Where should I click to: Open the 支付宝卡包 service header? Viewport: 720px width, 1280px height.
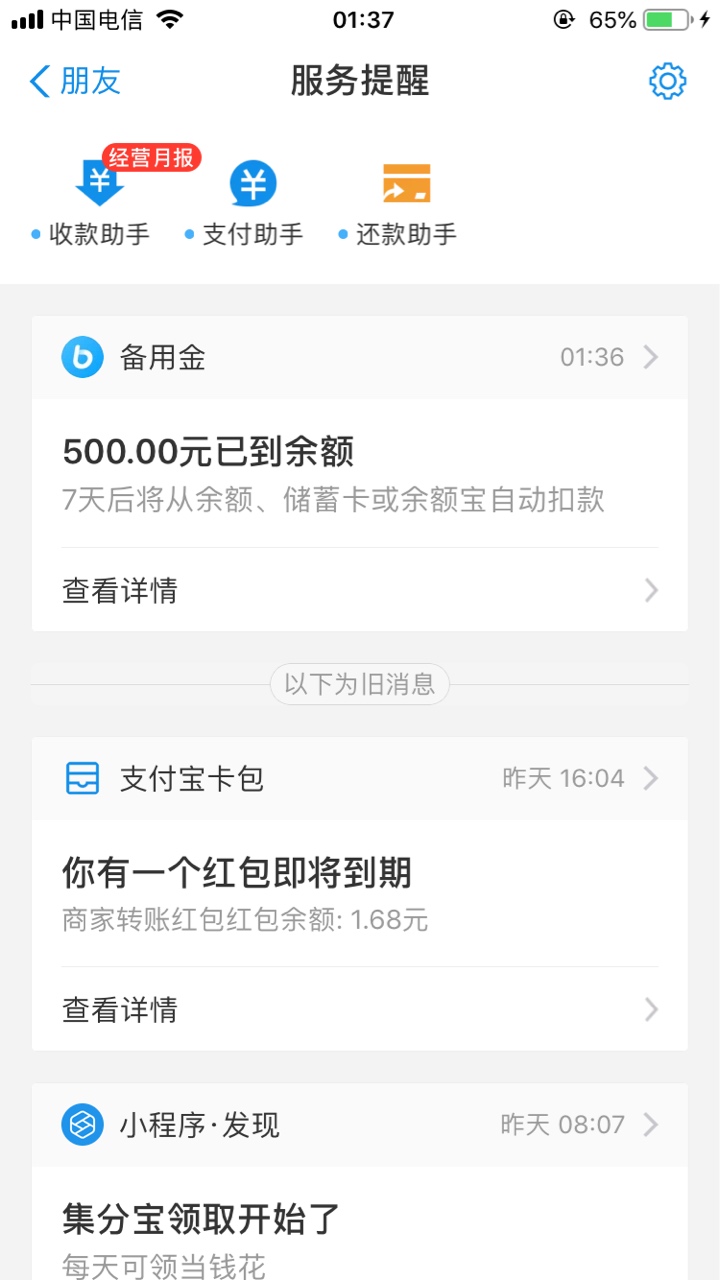click(360, 778)
